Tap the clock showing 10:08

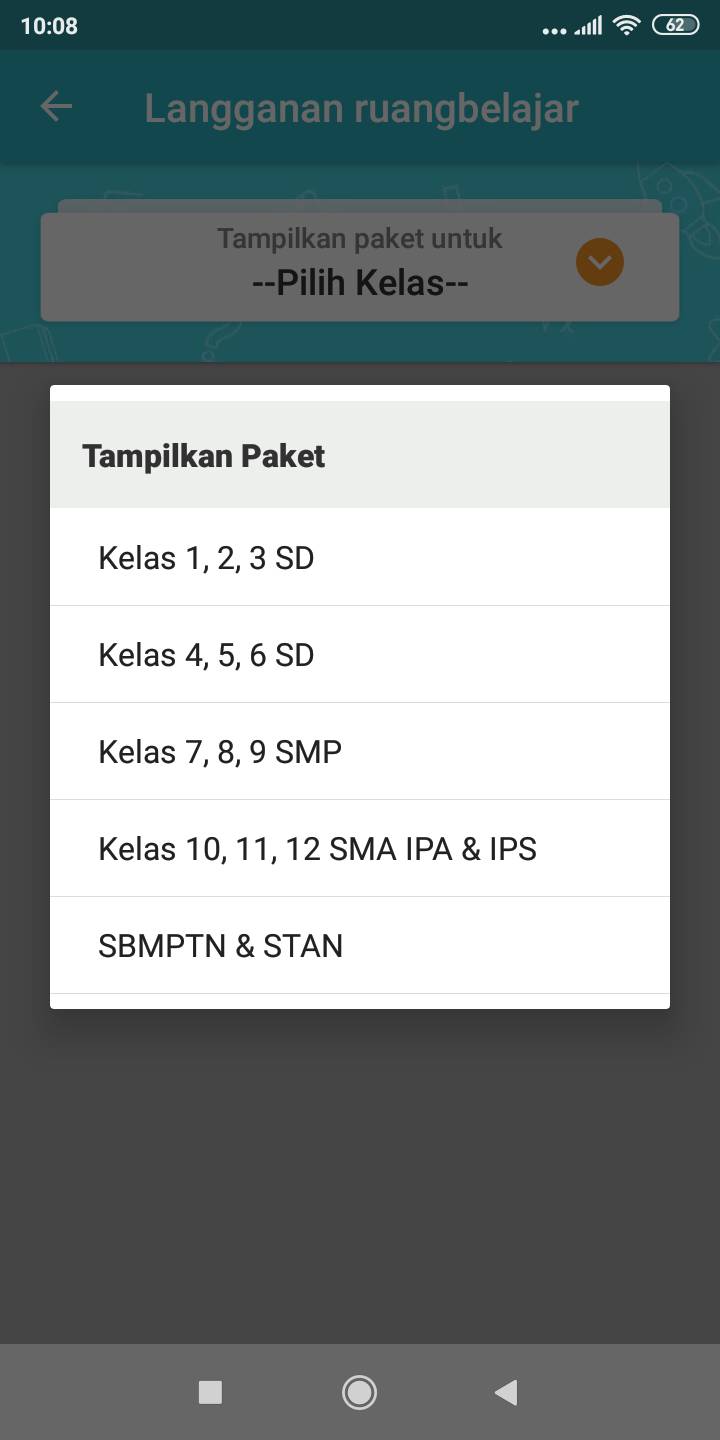click(50, 25)
